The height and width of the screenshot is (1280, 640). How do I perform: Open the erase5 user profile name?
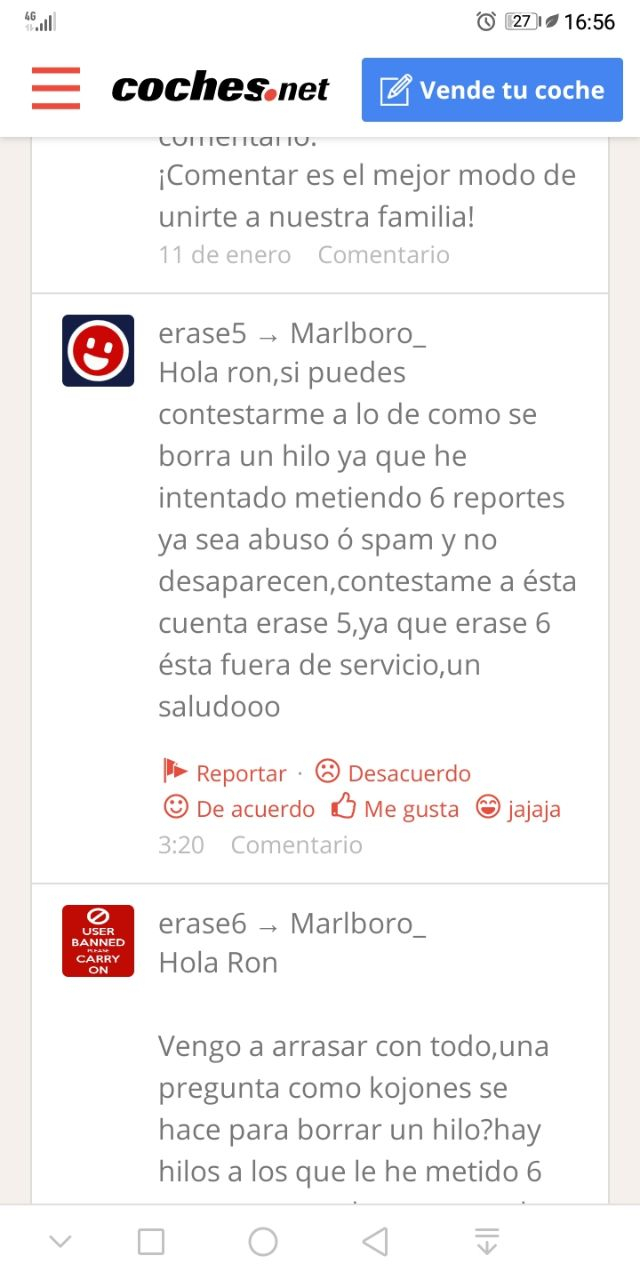point(202,334)
